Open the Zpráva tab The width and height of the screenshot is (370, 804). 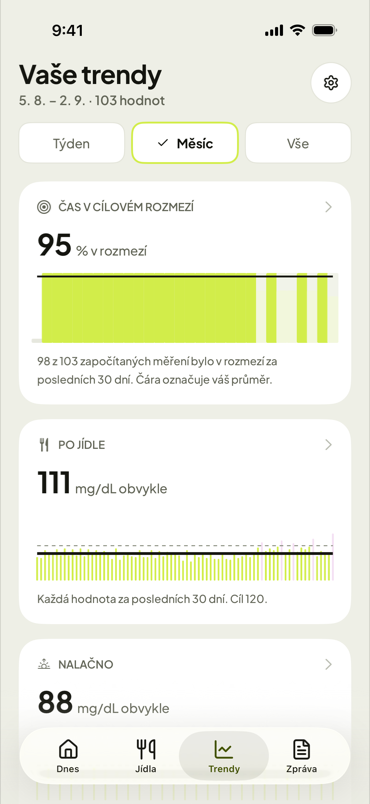coord(301,756)
